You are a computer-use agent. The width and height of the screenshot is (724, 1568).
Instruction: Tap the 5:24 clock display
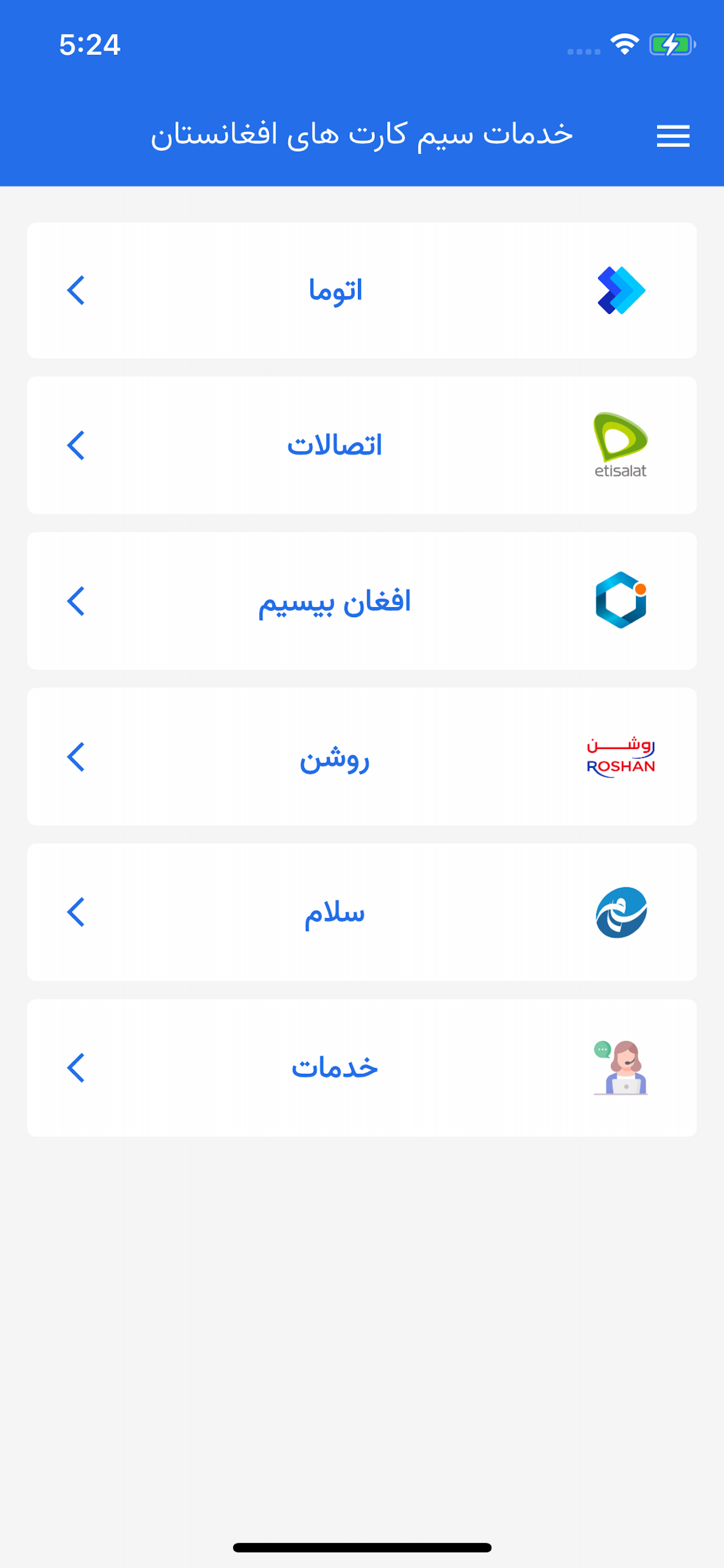90,44
